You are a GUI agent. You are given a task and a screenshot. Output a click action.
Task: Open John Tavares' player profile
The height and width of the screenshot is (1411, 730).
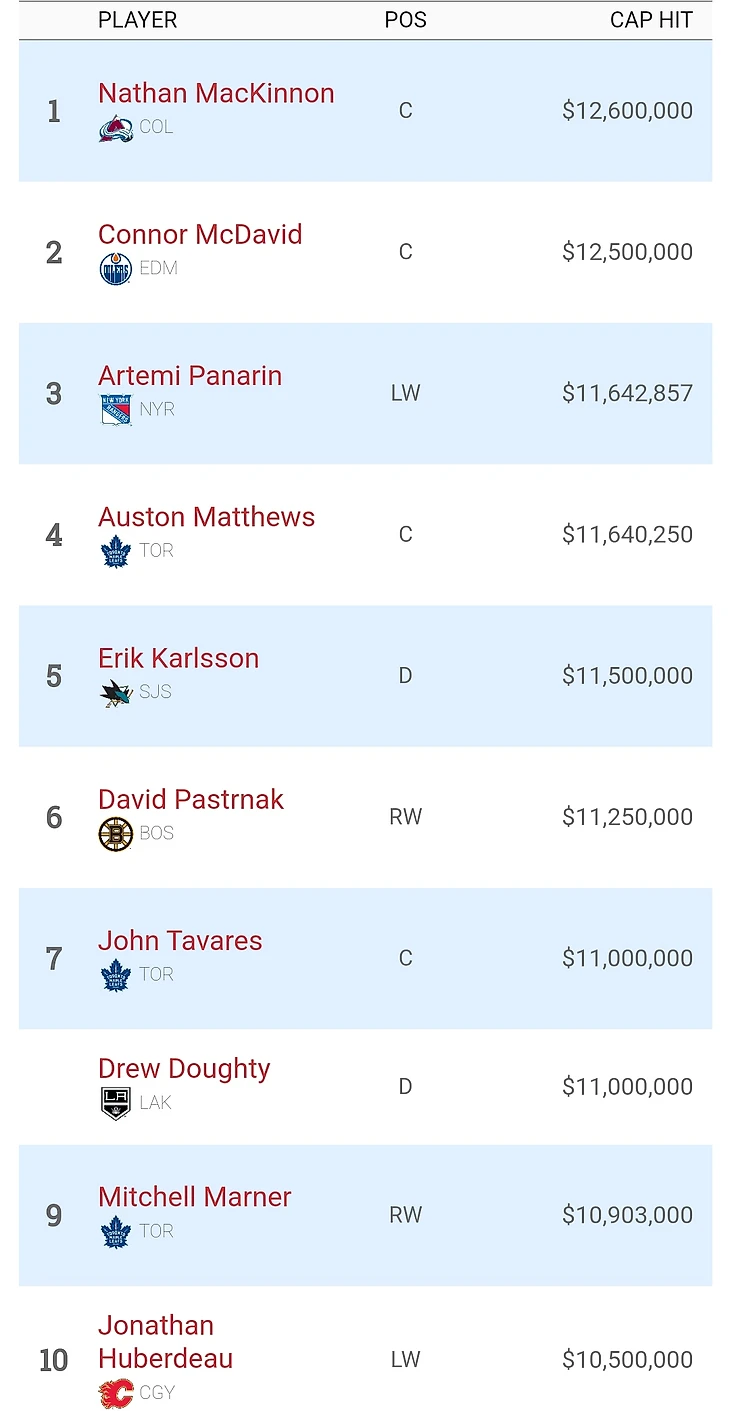click(x=180, y=941)
